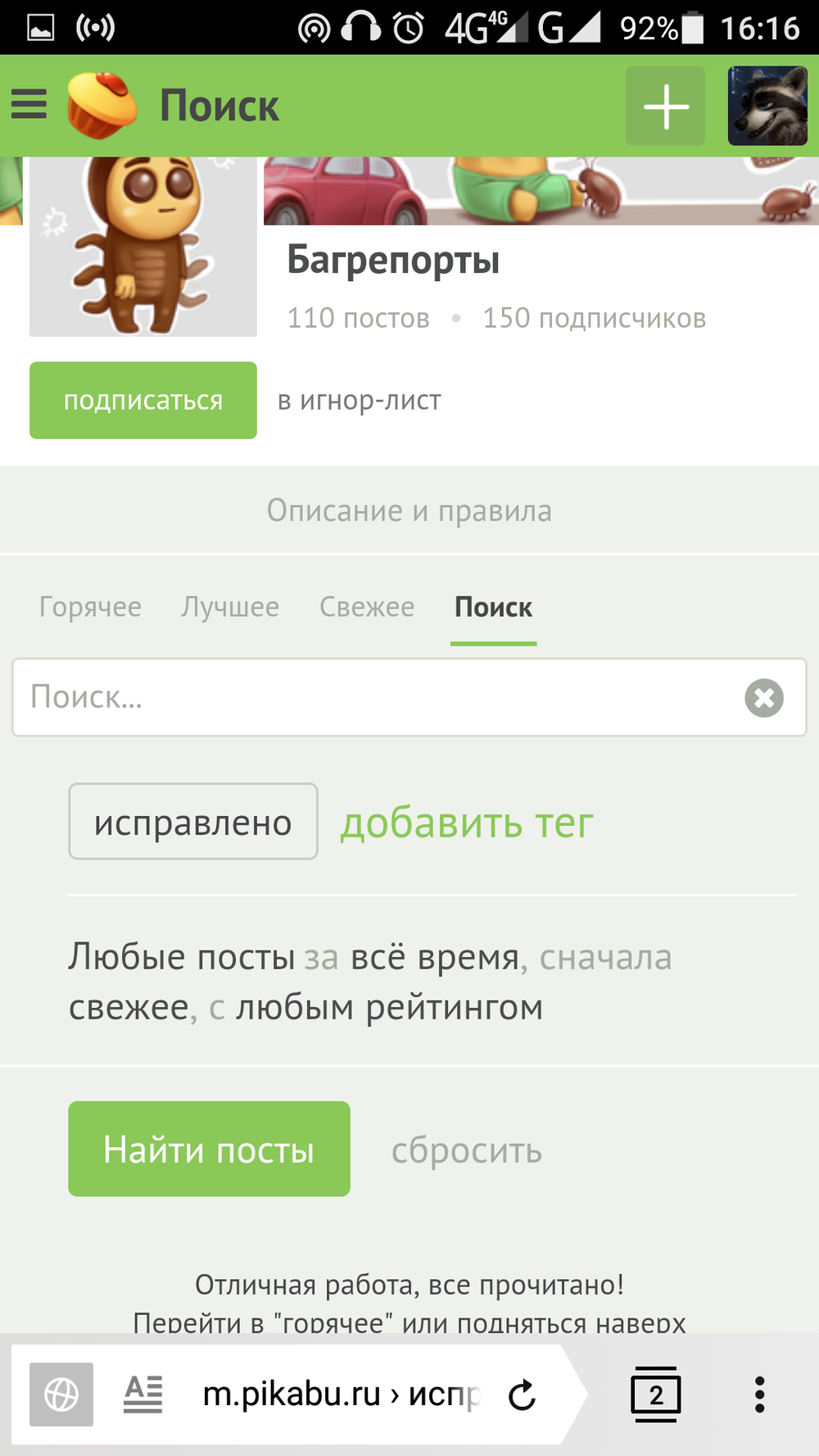Open the raccoon profile avatar
Viewport: 819px width, 1456px height.
(x=767, y=107)
